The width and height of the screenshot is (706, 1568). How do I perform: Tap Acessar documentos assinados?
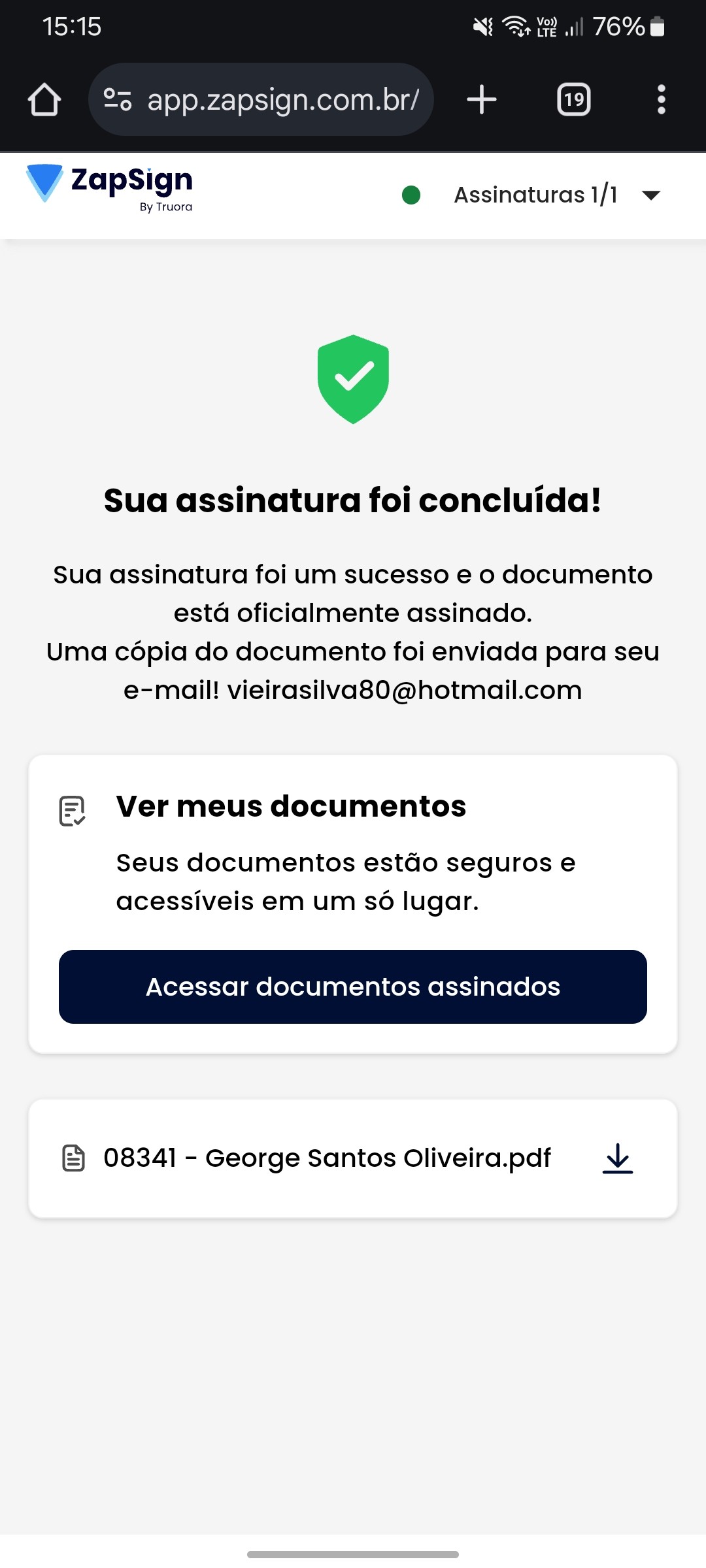coord(353,987)
